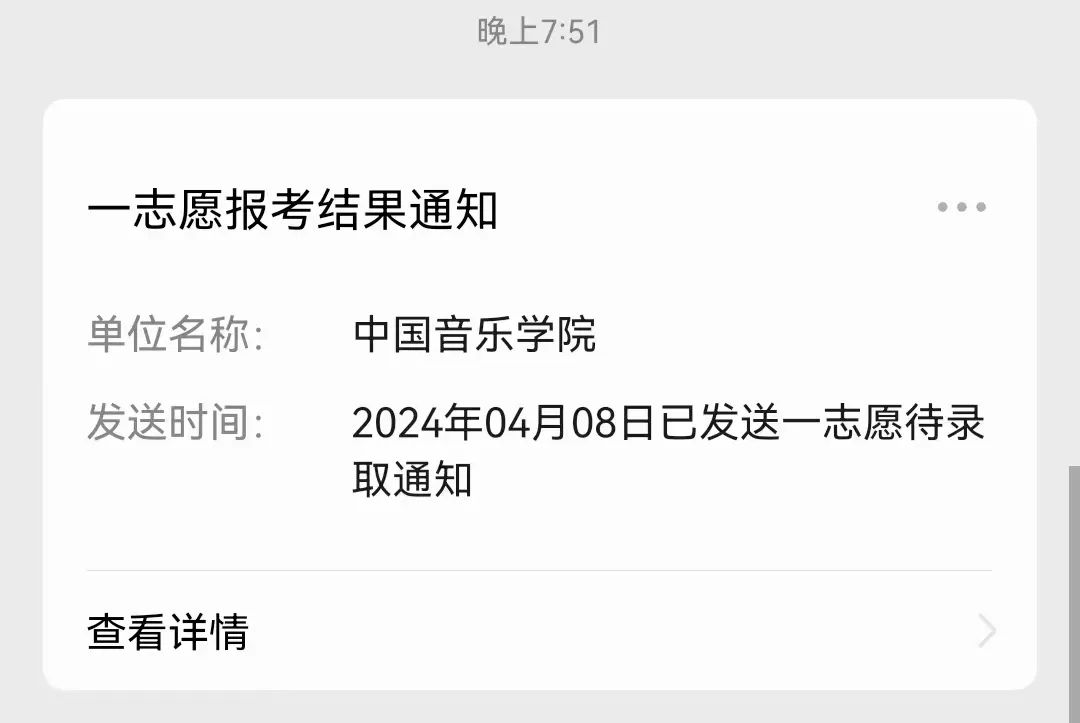Open the 一志愿报考结果通知 message card

click(292, 212)
